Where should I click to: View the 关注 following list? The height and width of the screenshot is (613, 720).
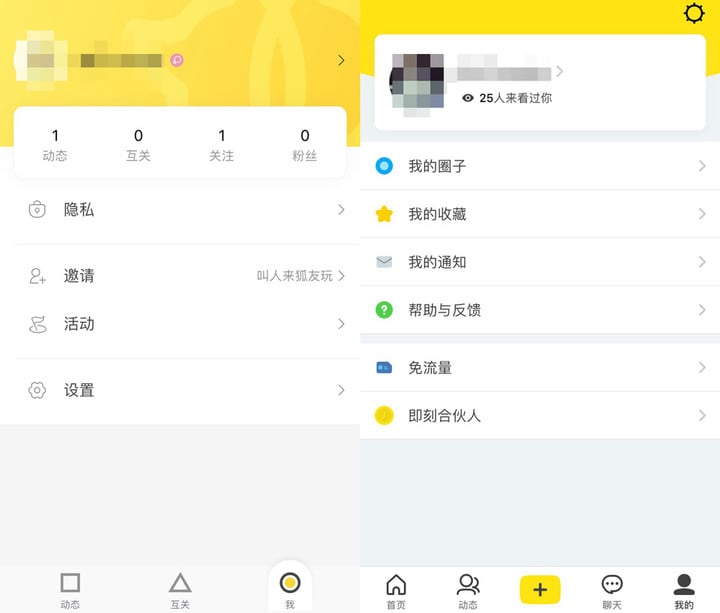coord(221,144)
